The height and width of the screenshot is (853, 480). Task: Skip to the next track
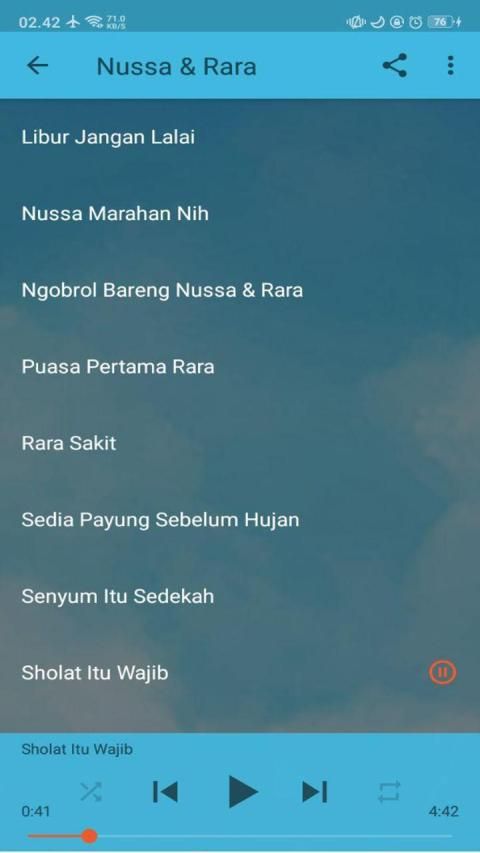click(x=315, y=792)
